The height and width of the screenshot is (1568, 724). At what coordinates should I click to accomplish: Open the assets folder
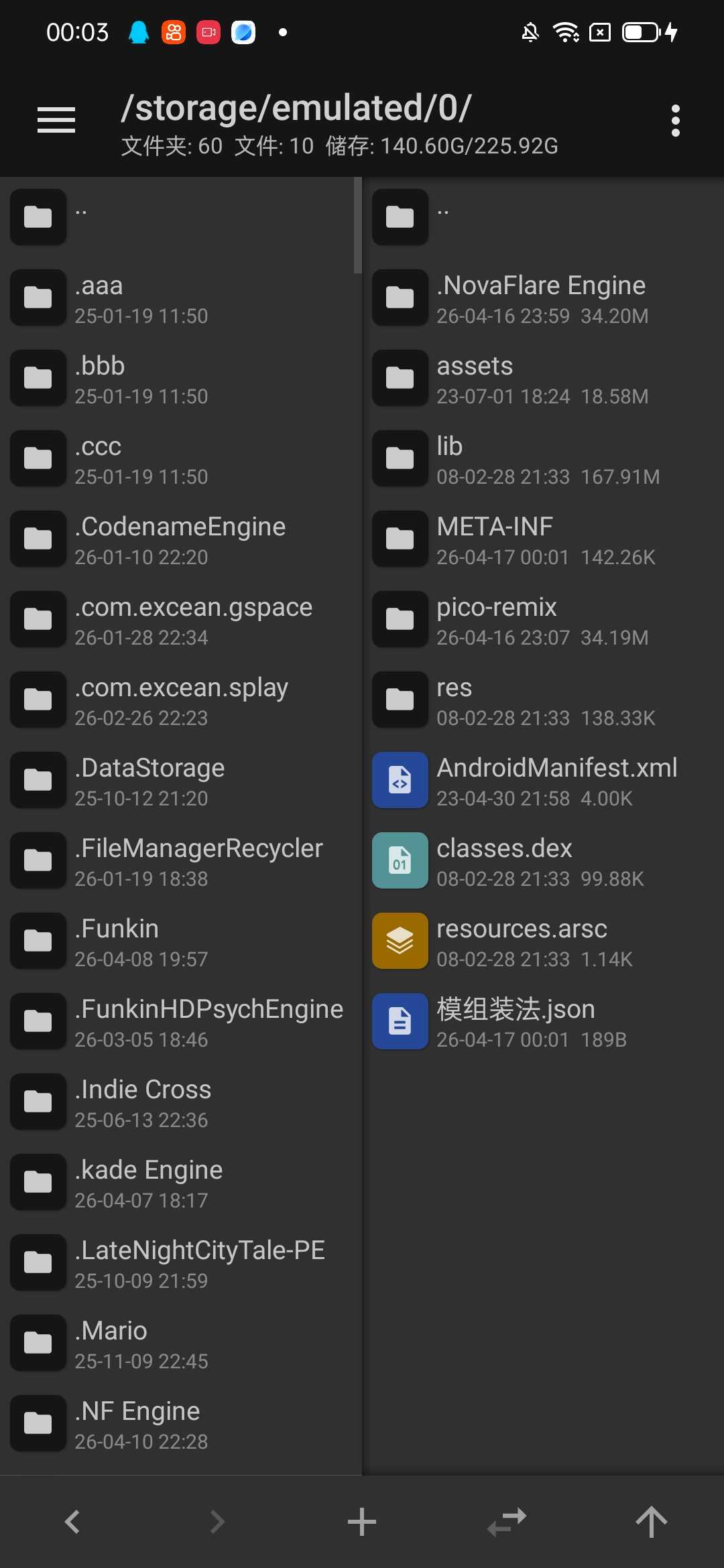click(x=543, y=379)
